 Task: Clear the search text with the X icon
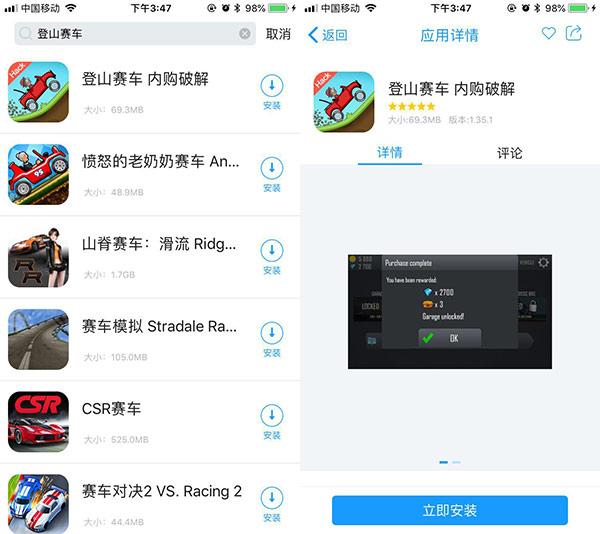click(x=245, y=34)
